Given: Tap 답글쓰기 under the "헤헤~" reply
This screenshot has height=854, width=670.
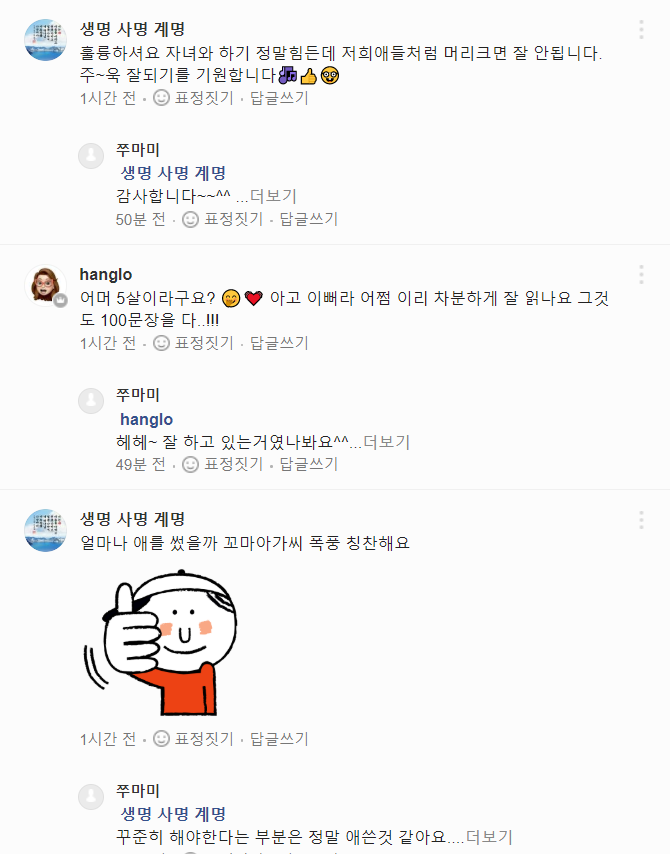Looking at the screenshot, I should coord(308,464).
